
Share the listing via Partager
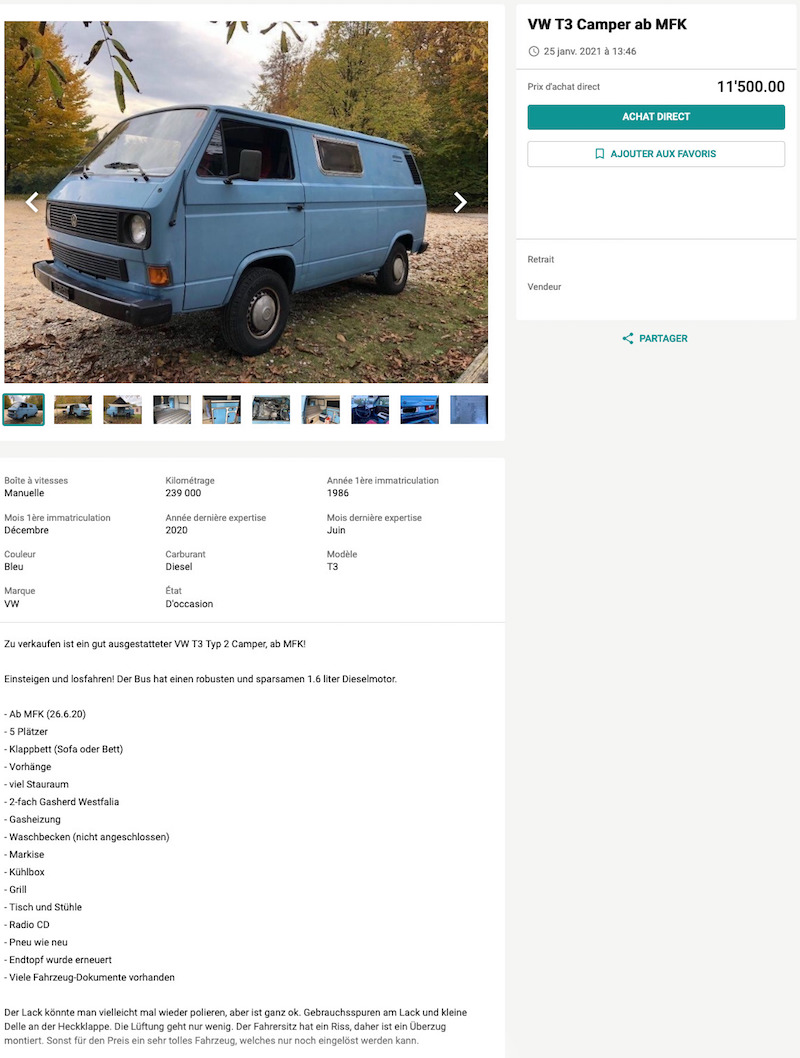point(655,339)
